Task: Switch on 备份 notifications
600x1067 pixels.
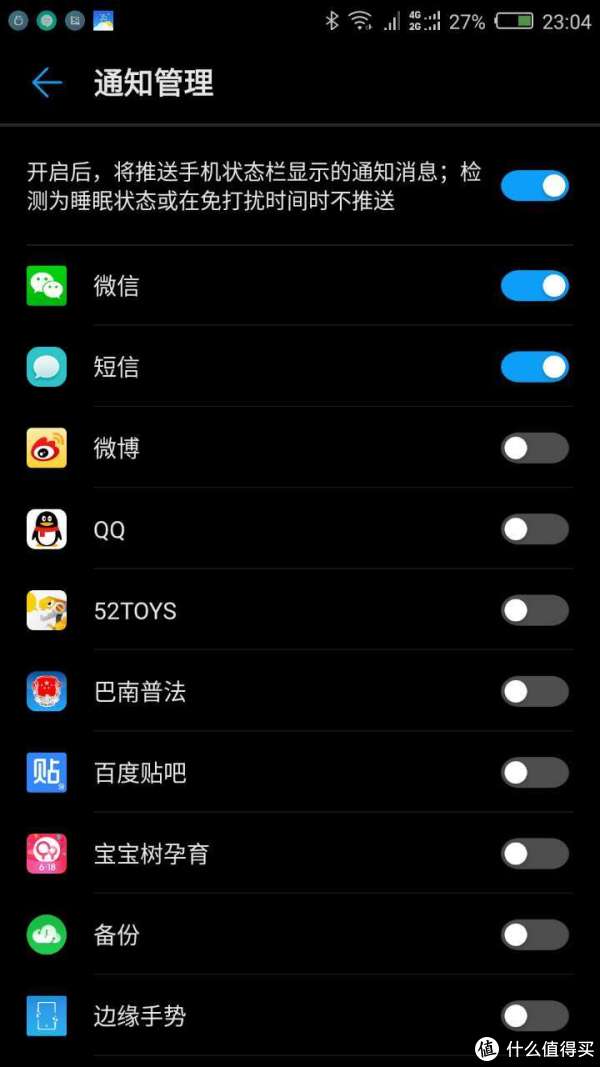Action: [534, 935]
